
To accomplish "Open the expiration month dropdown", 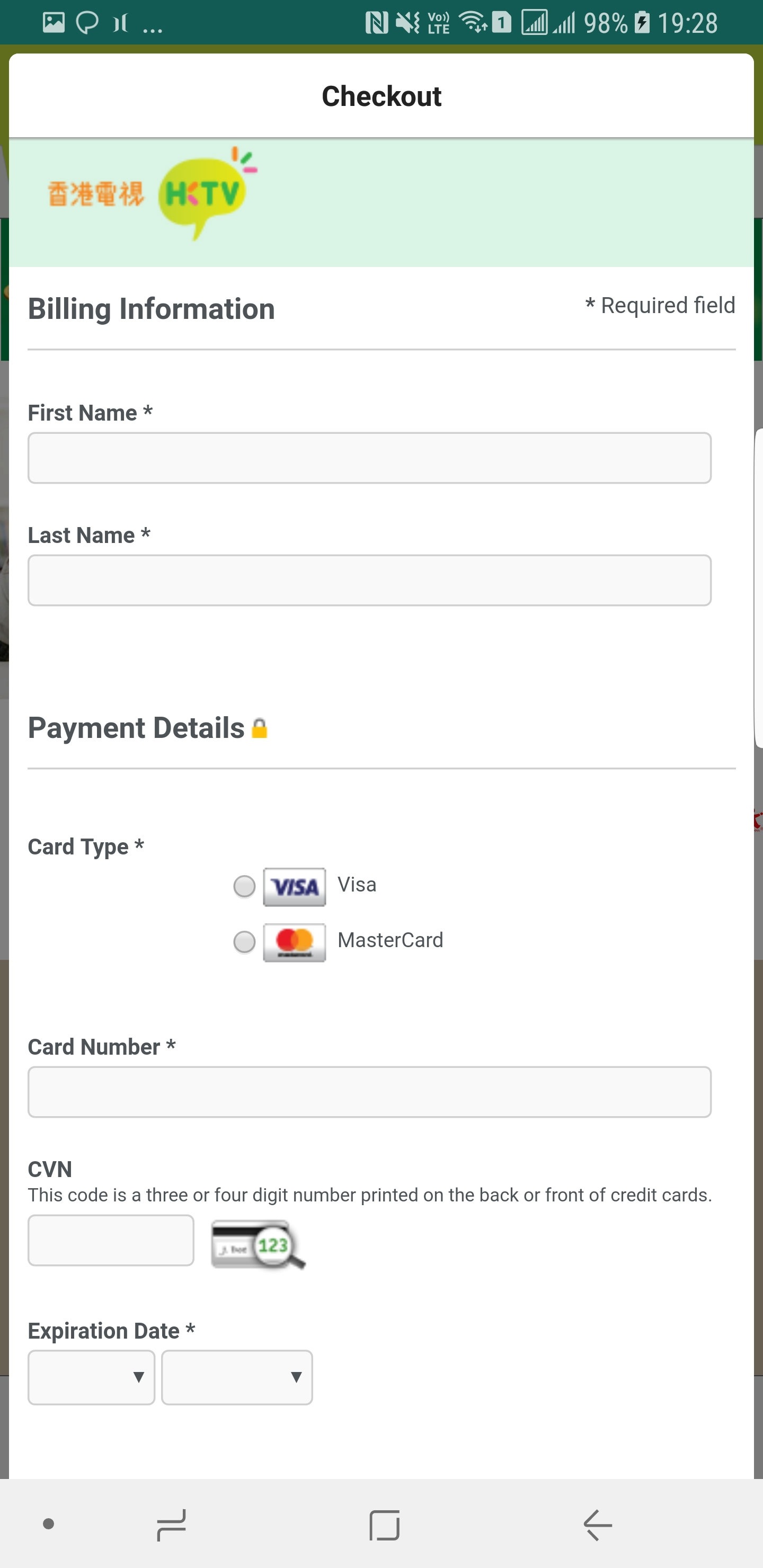I will tap(91, 1377).
